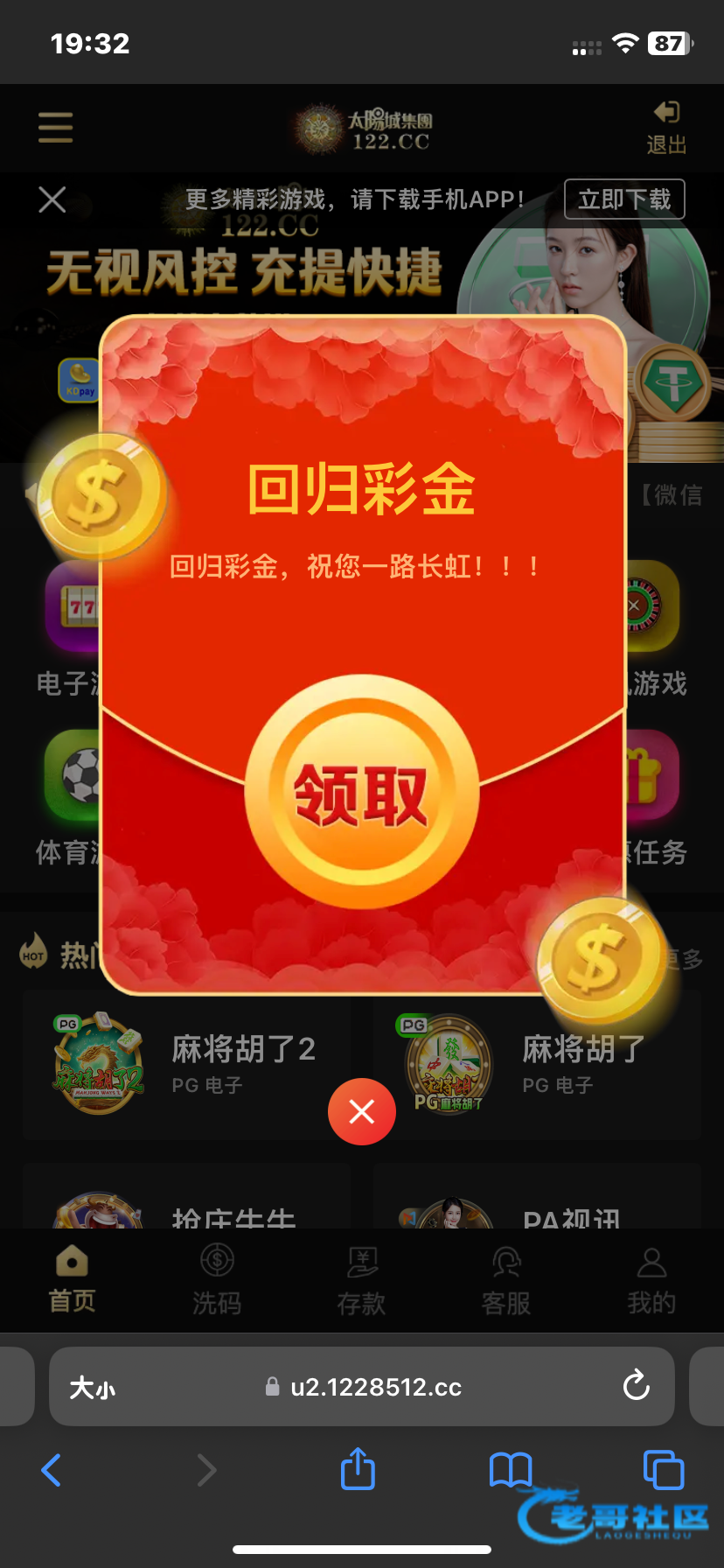Open the hamburger menu
This screenshot has height=1568, width=724.
[55, 128]
